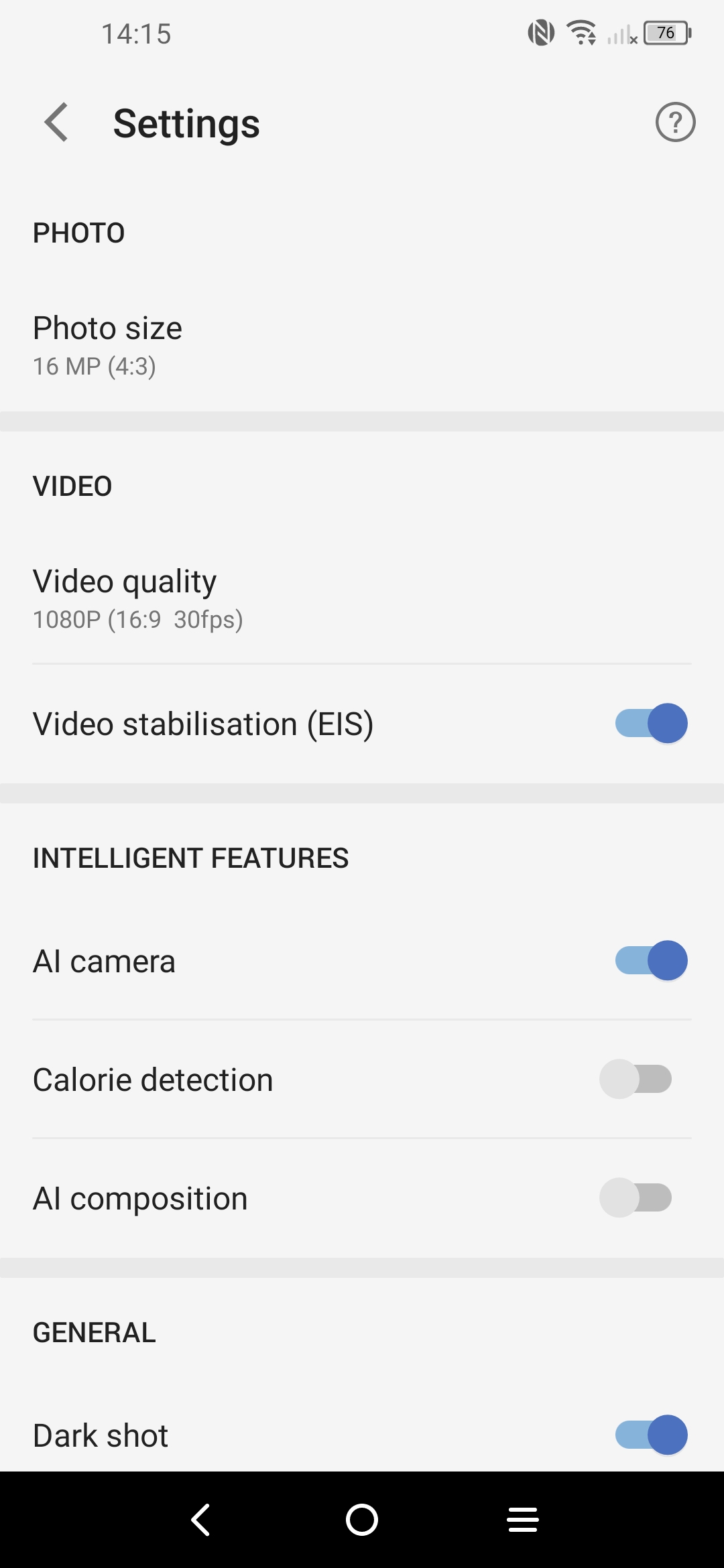Open Video quality options
This screenshot has height=1568, width=724.
point(362,599)
